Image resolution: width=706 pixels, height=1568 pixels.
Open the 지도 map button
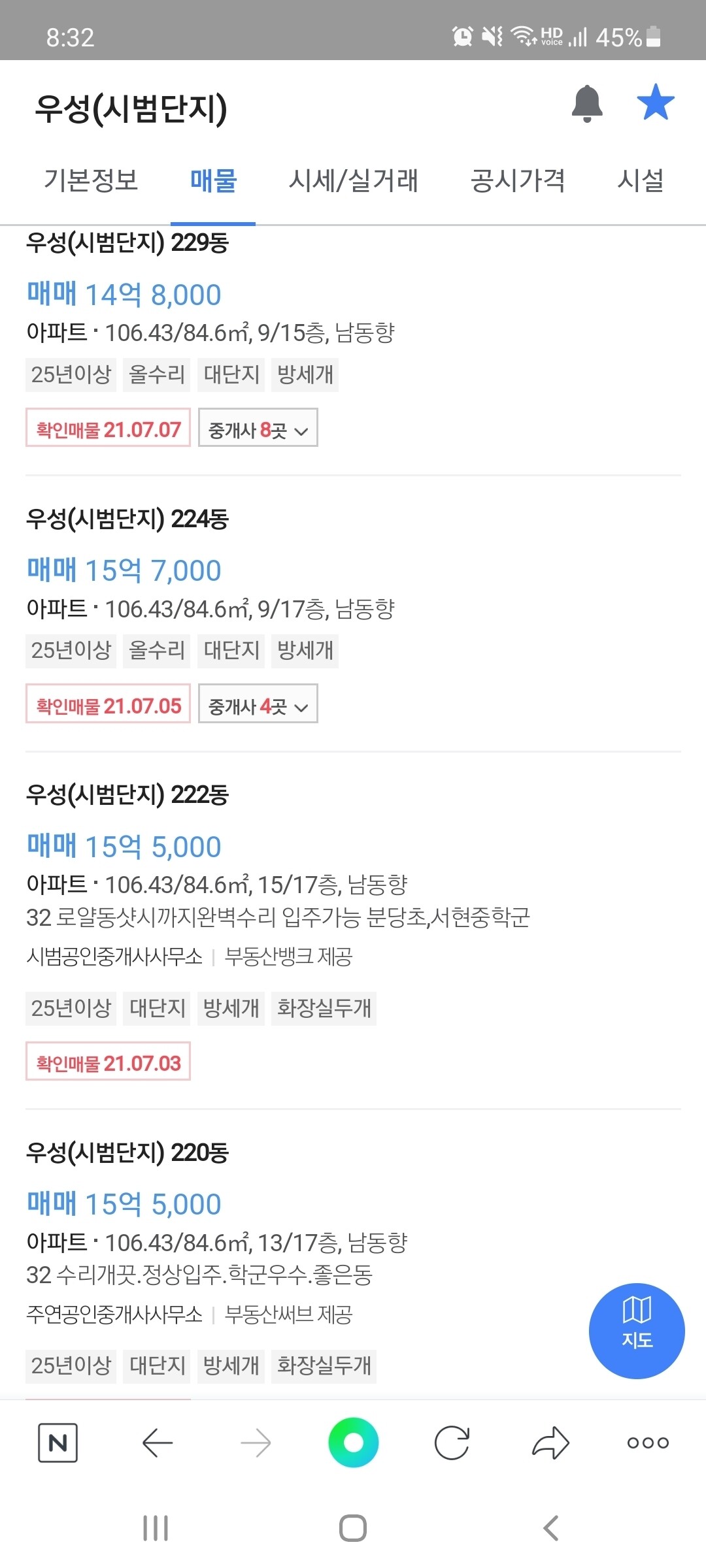(637, 1330)
